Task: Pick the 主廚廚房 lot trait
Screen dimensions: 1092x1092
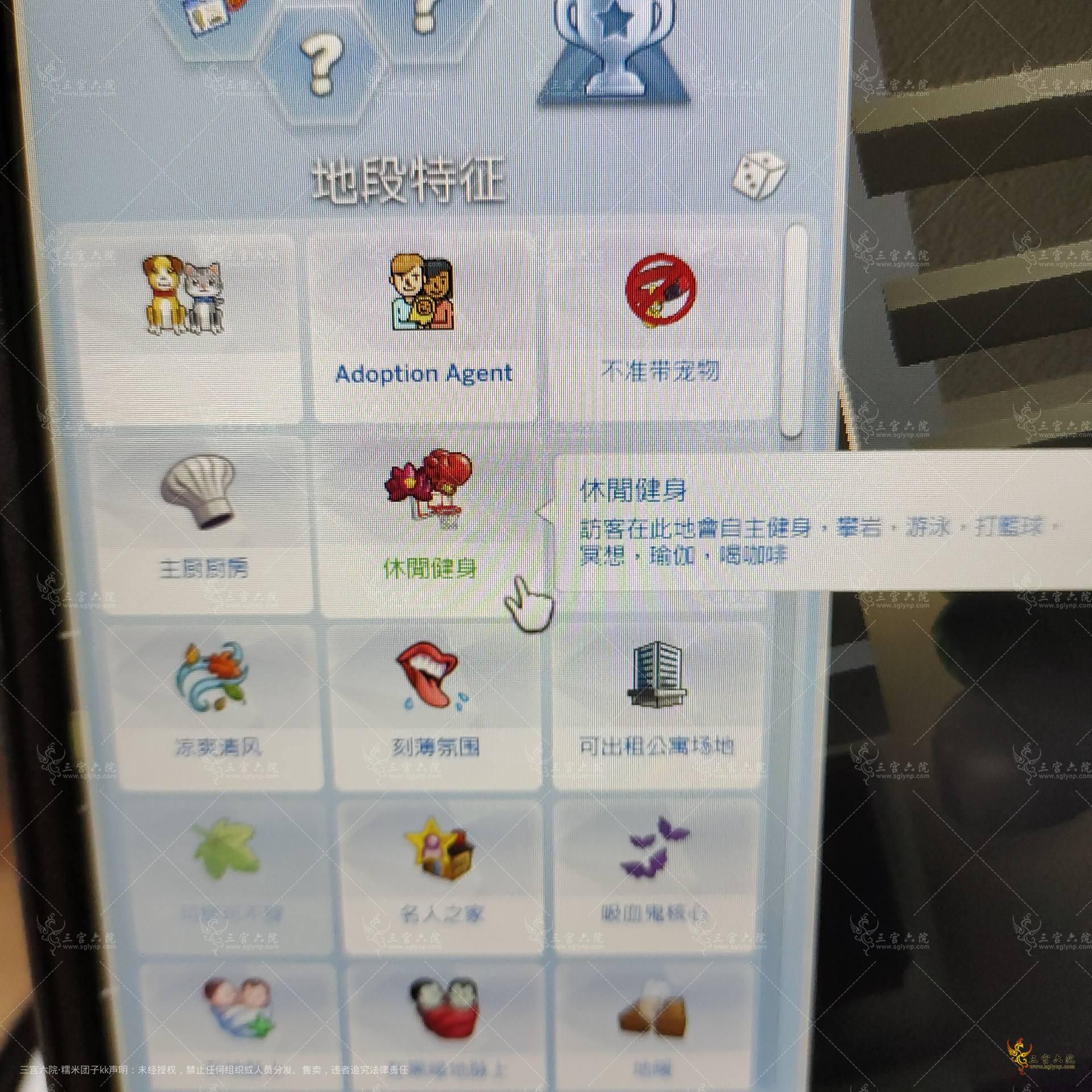Action: tap(200, 518)
